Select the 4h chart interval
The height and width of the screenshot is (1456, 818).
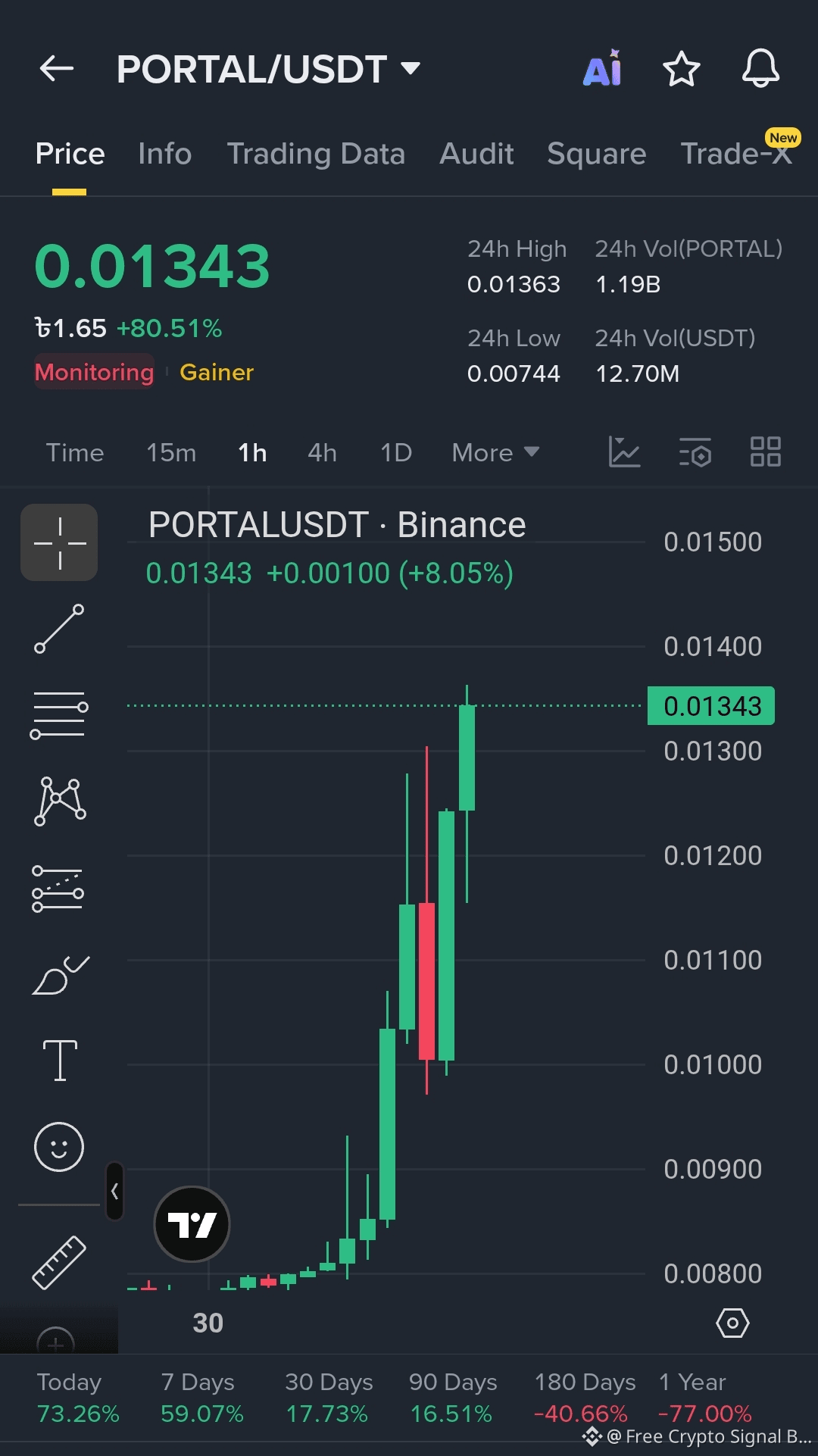tap(322, 452)
